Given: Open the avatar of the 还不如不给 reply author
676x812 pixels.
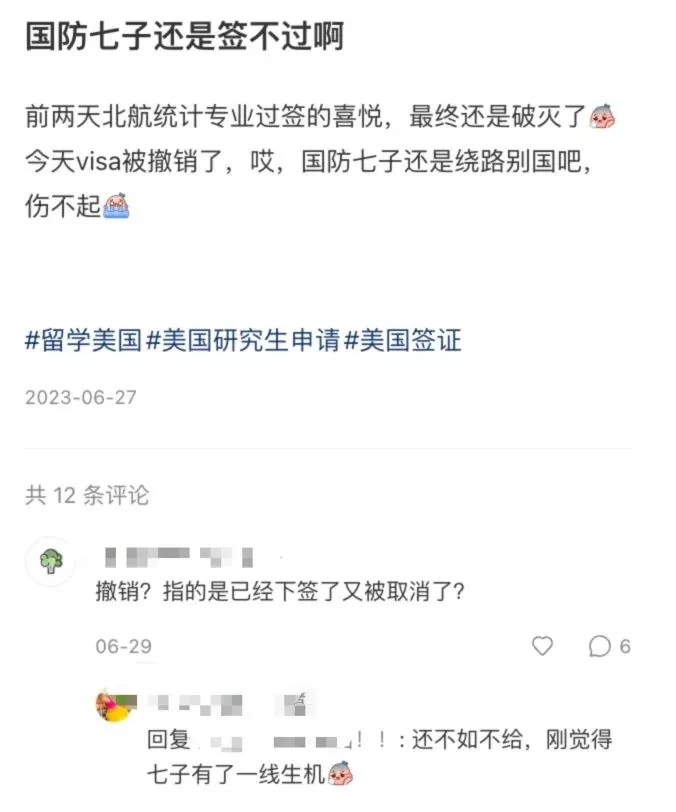Looking at the screenshot, I should [x=114, y=706].
